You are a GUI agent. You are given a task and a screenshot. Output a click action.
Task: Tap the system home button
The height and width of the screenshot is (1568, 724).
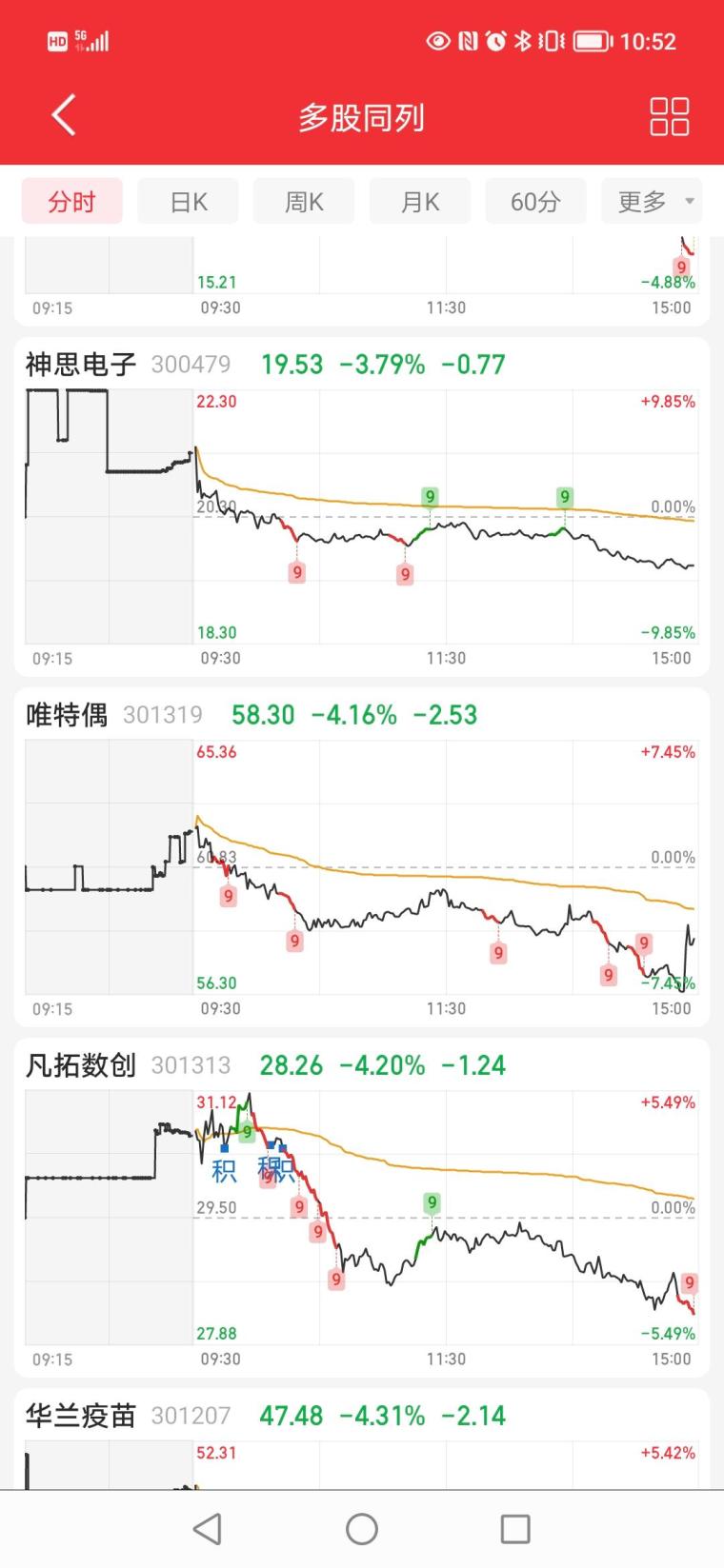click(362, 1530)
